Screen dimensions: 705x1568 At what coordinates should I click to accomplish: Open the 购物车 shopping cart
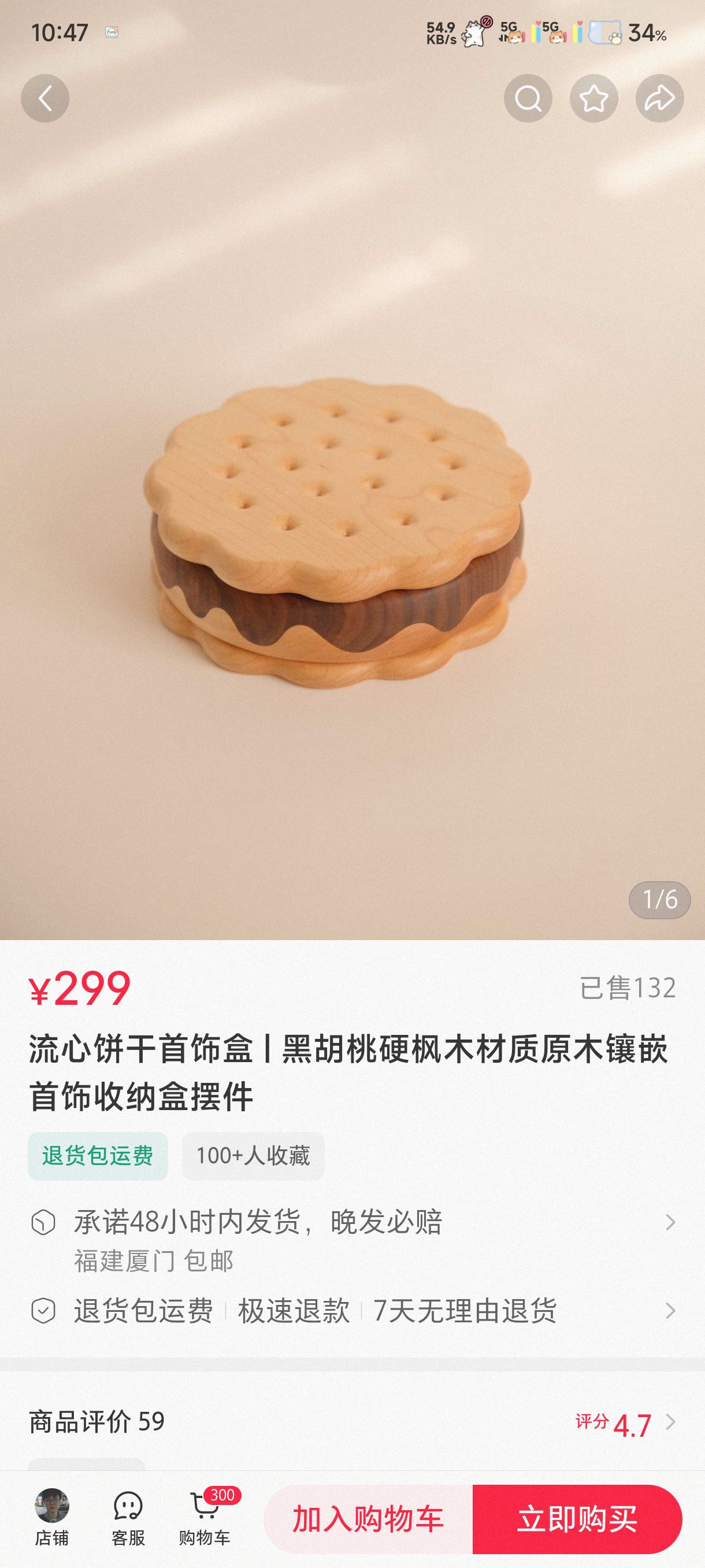click(x=205, y=1518)
